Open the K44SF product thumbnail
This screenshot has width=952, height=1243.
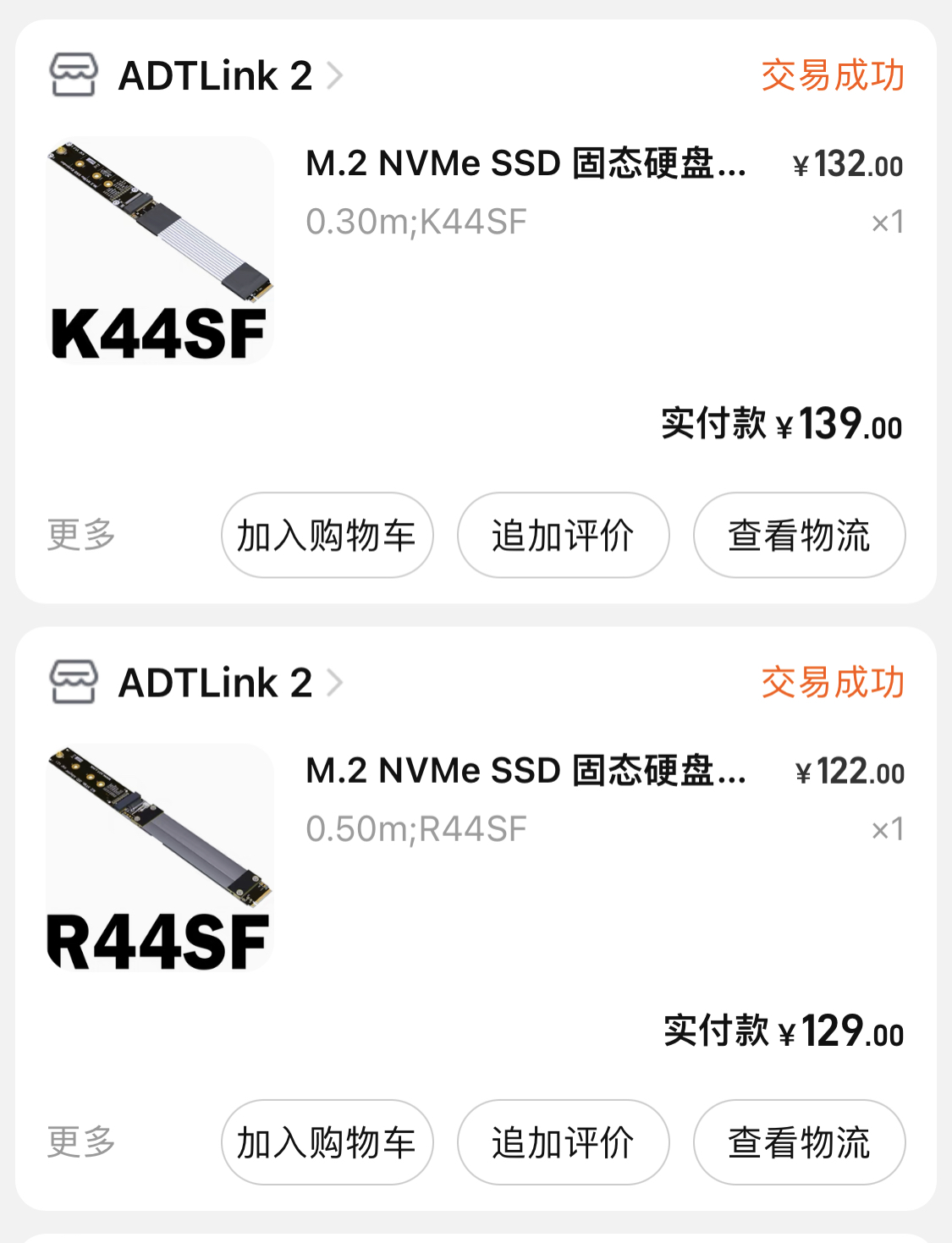tap(160, 250)
